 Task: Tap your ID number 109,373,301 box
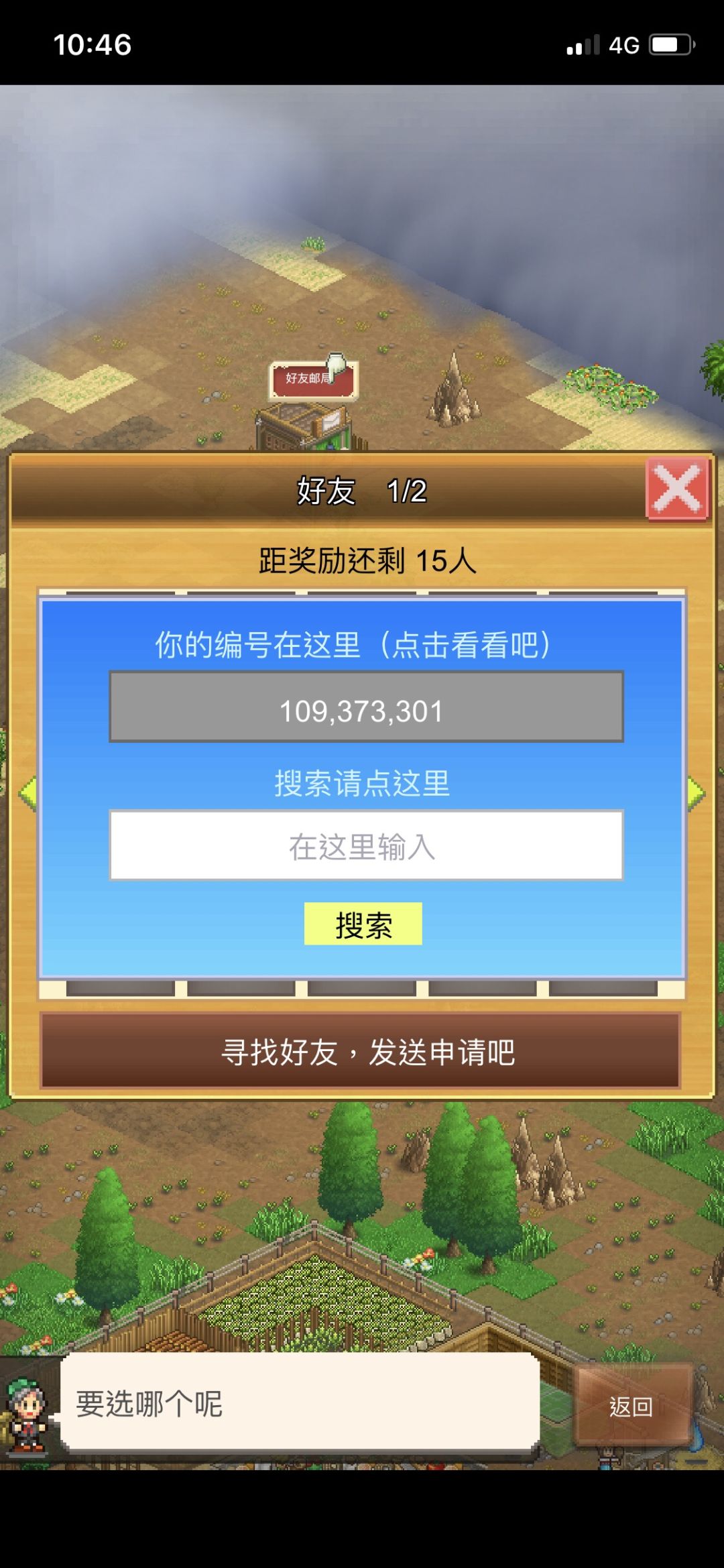[366, 707]
